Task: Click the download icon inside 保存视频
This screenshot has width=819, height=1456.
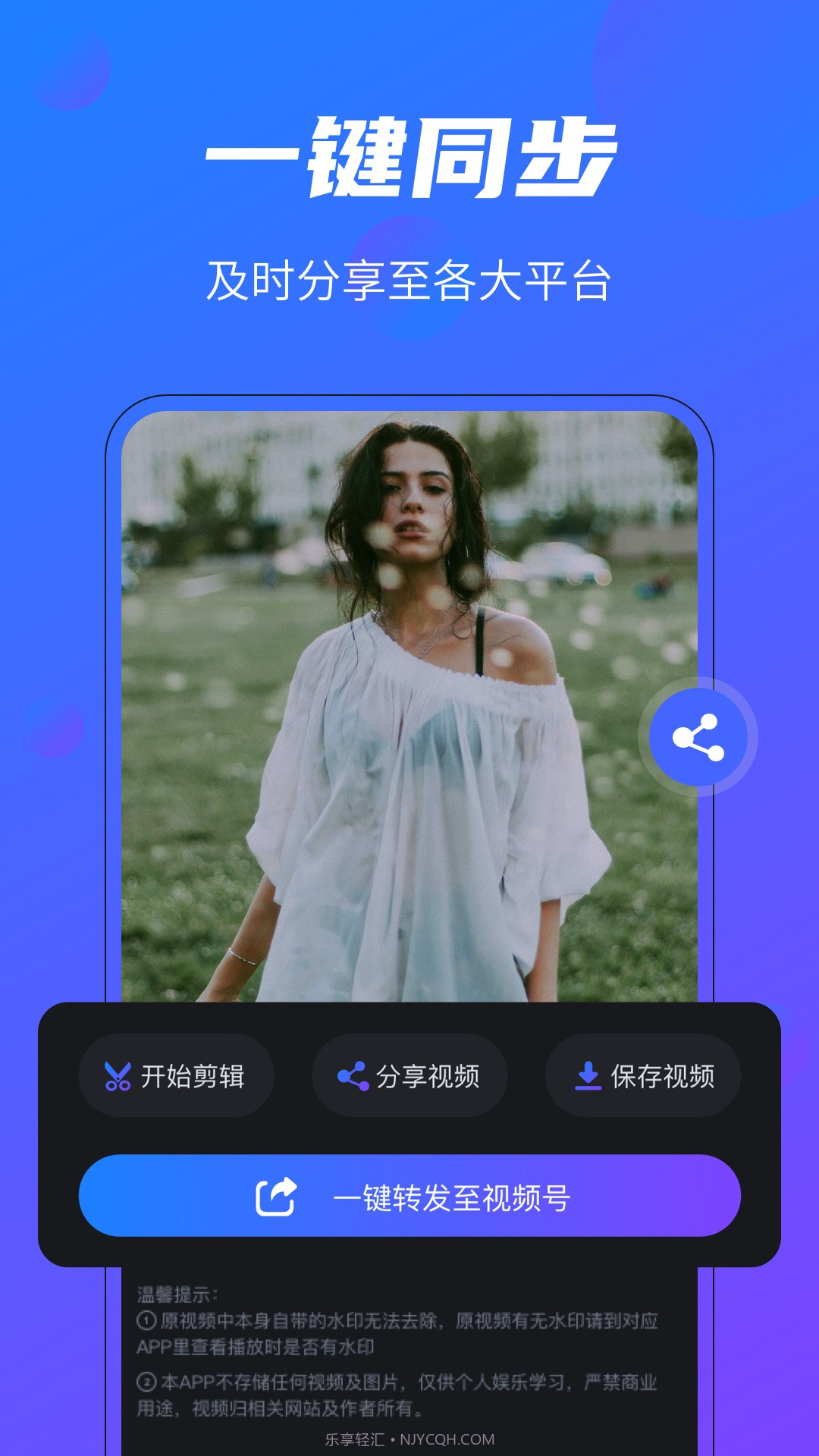Action: [x=589, y=1075]
